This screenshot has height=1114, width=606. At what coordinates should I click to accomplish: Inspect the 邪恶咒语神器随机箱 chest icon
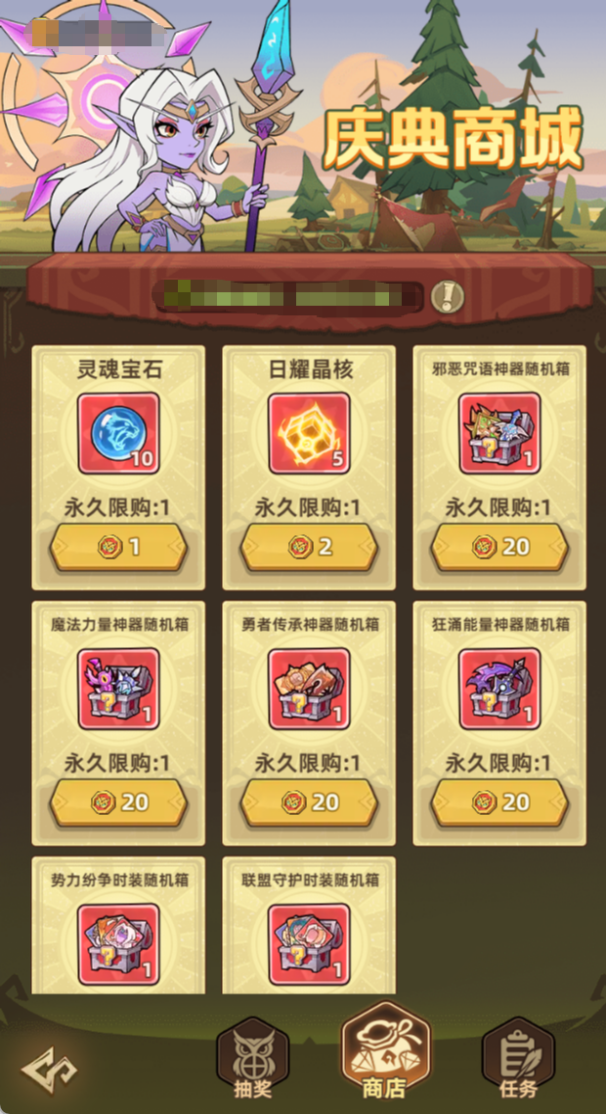500,433
